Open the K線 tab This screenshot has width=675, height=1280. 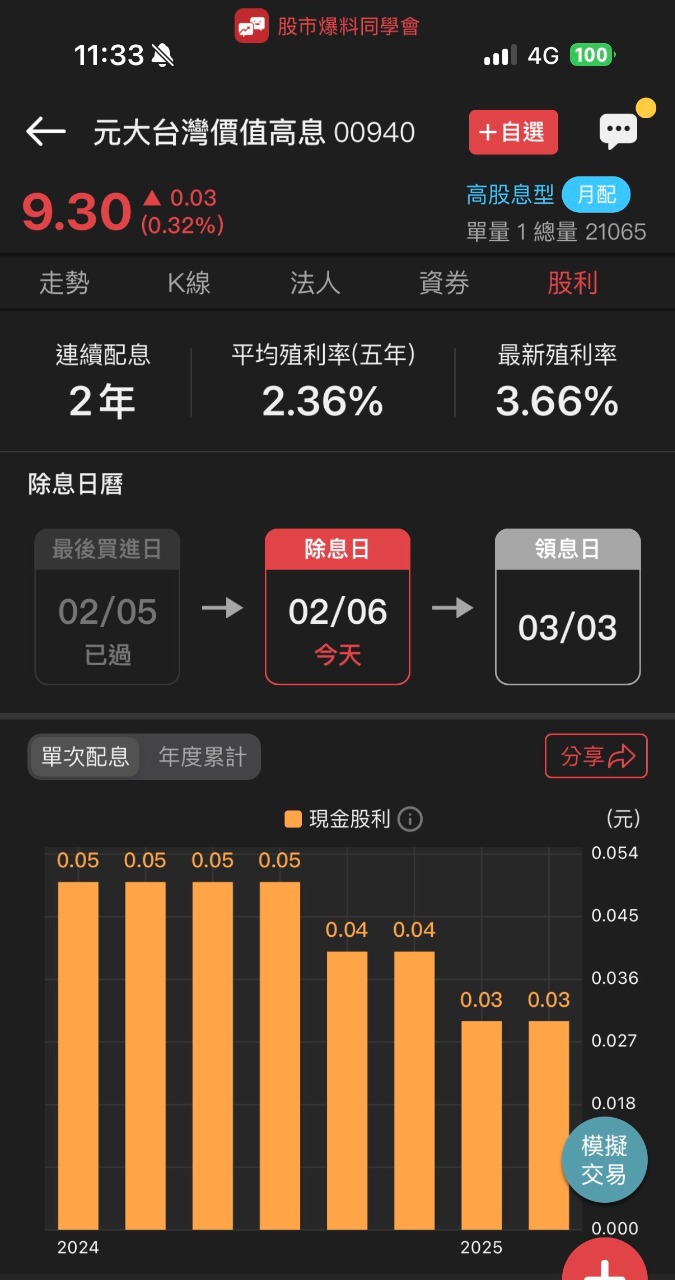[x=189, y=283]
